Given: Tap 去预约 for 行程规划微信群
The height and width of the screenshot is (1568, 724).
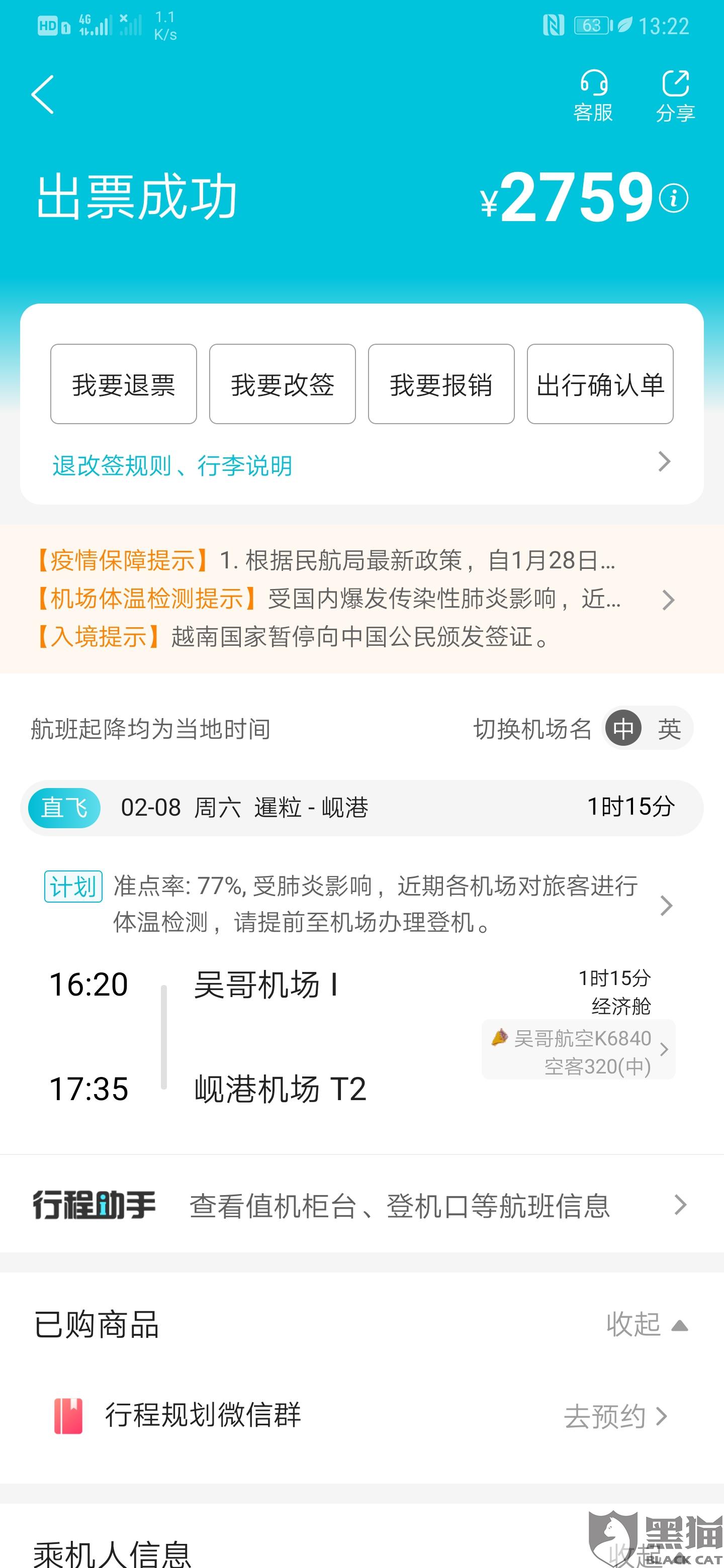Looking at the screenshot, I should point(615,1416).
